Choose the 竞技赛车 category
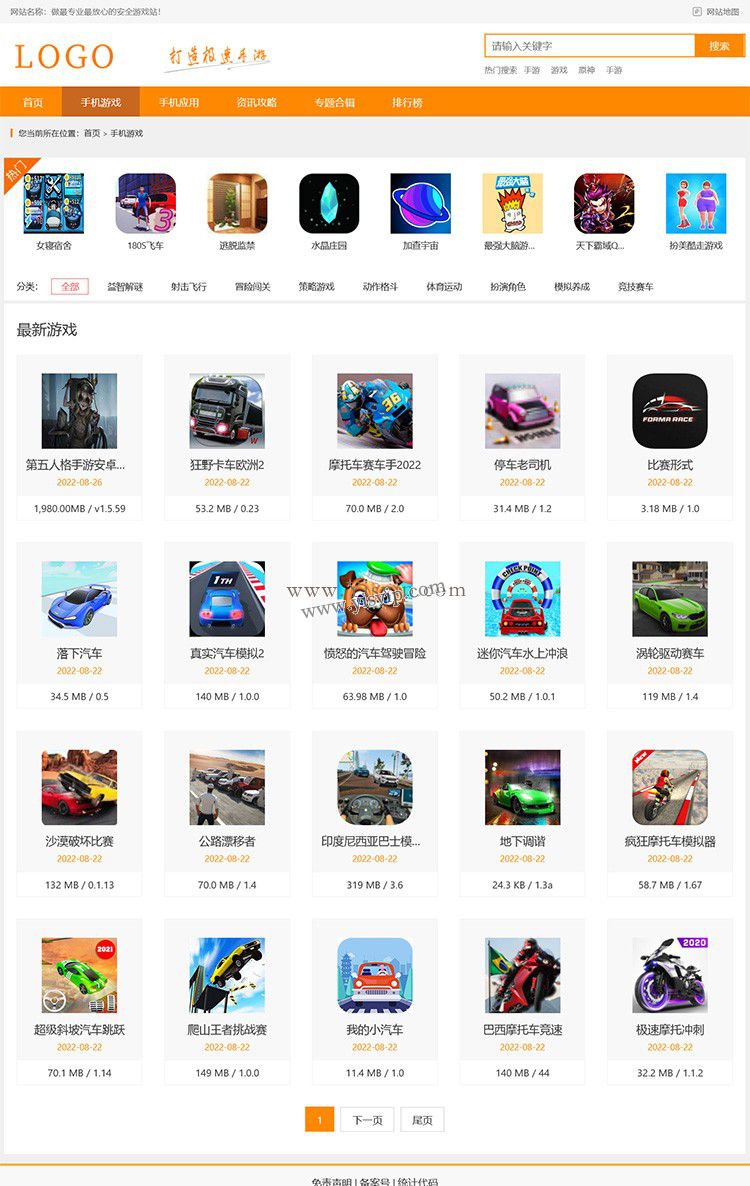 click(x=636, y=287)
